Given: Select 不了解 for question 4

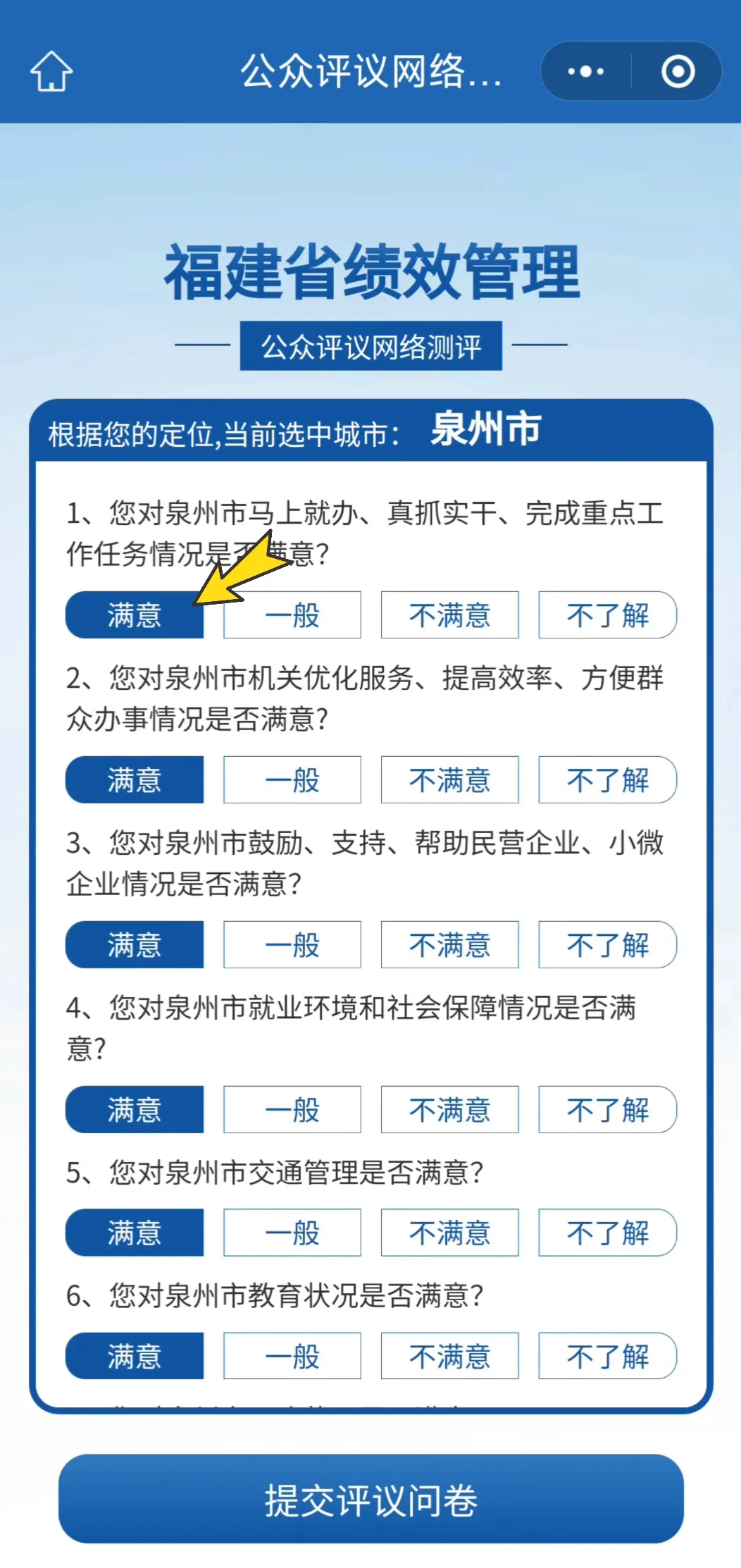Looking at the screenshot, I should point(607,1110).
